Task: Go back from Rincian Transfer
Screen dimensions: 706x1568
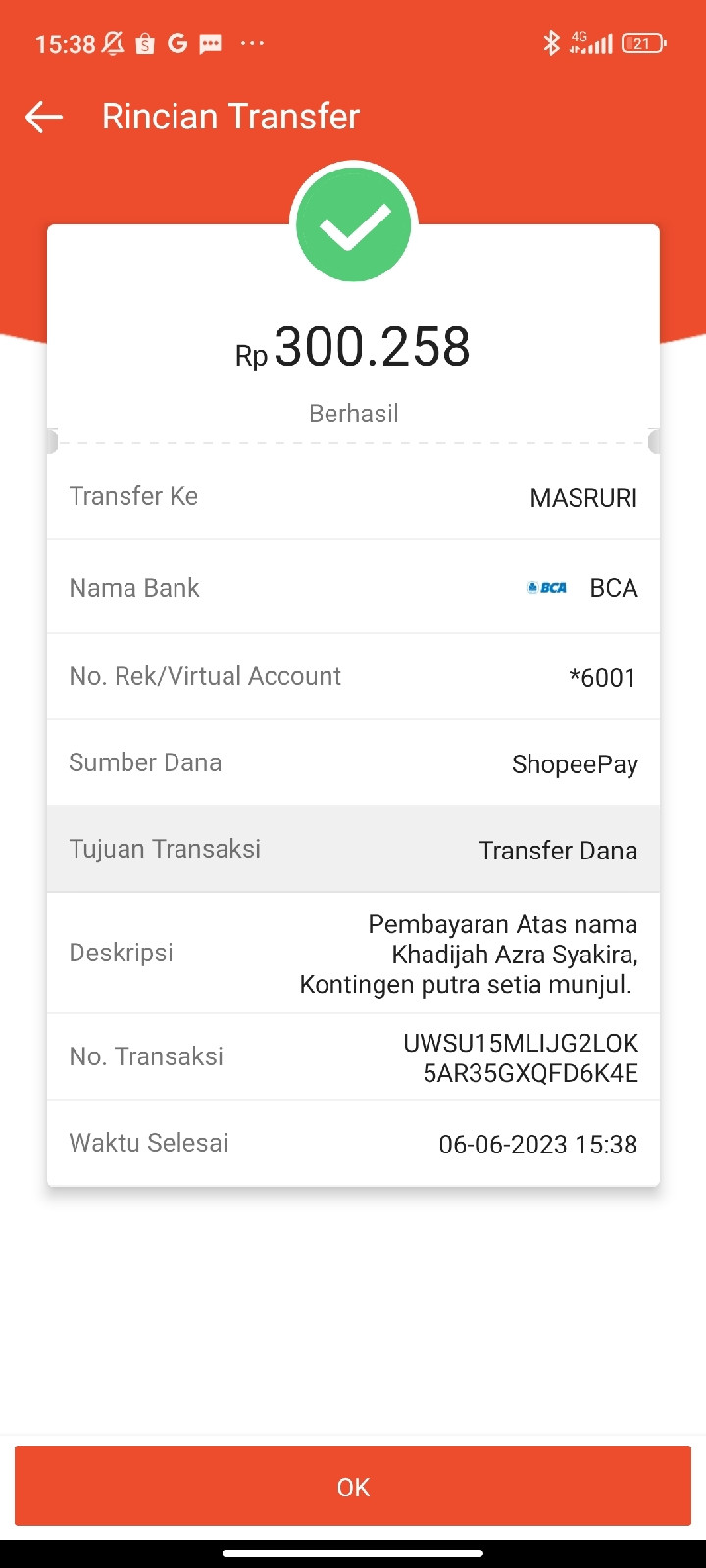Action: pos(44,117)
